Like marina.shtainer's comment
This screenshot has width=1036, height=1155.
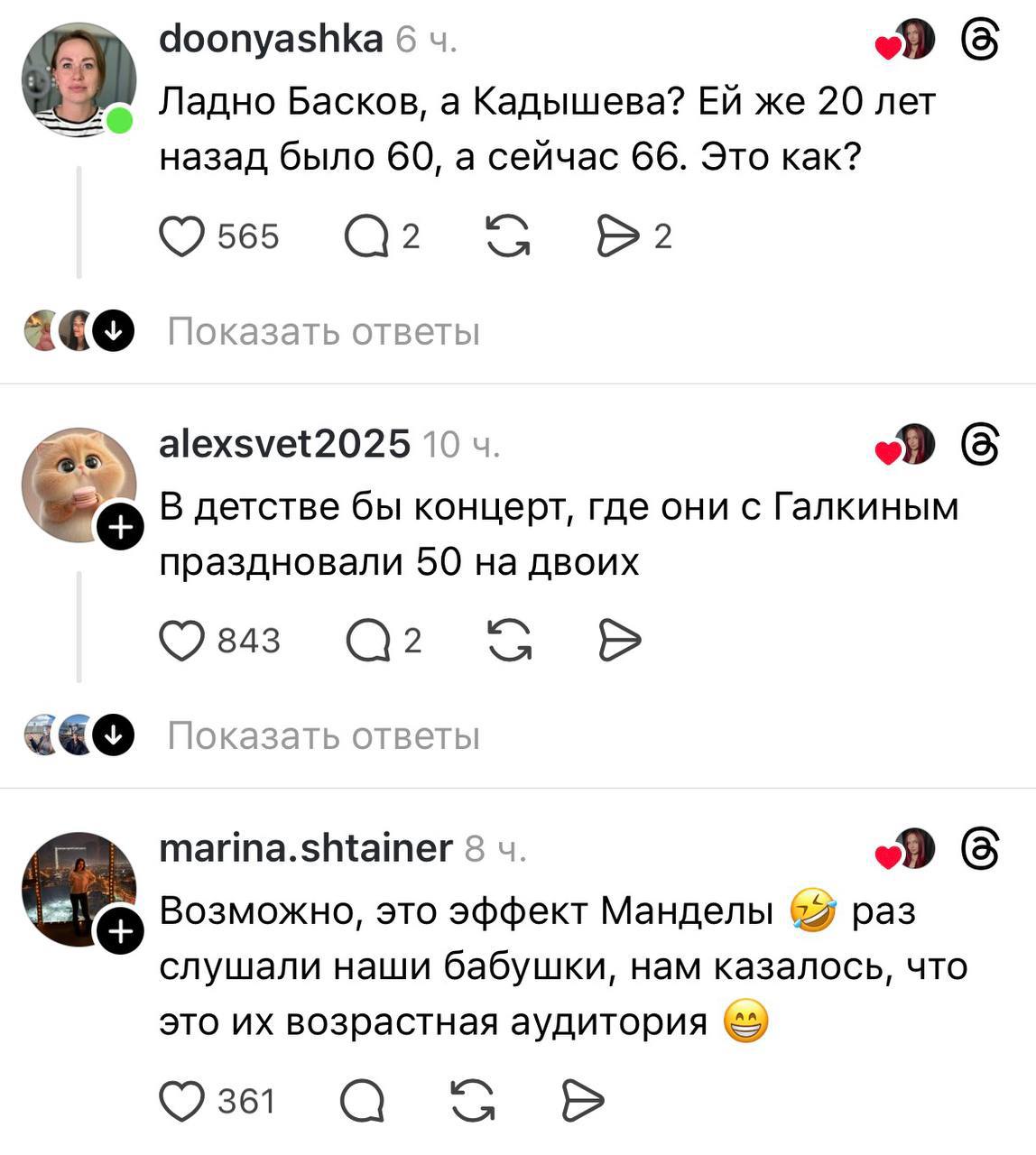tap(182, 1101)
